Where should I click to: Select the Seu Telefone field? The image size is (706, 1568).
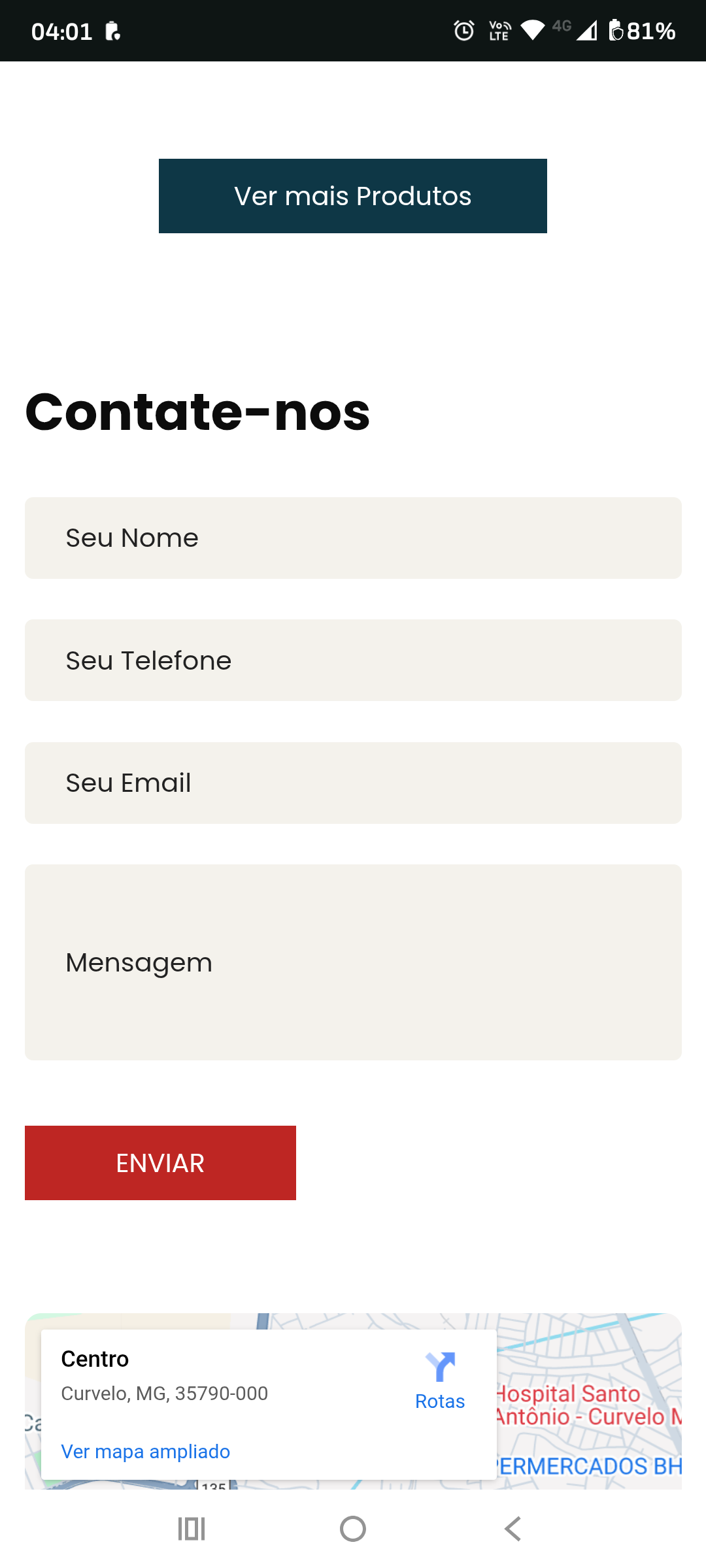point(353,660)
